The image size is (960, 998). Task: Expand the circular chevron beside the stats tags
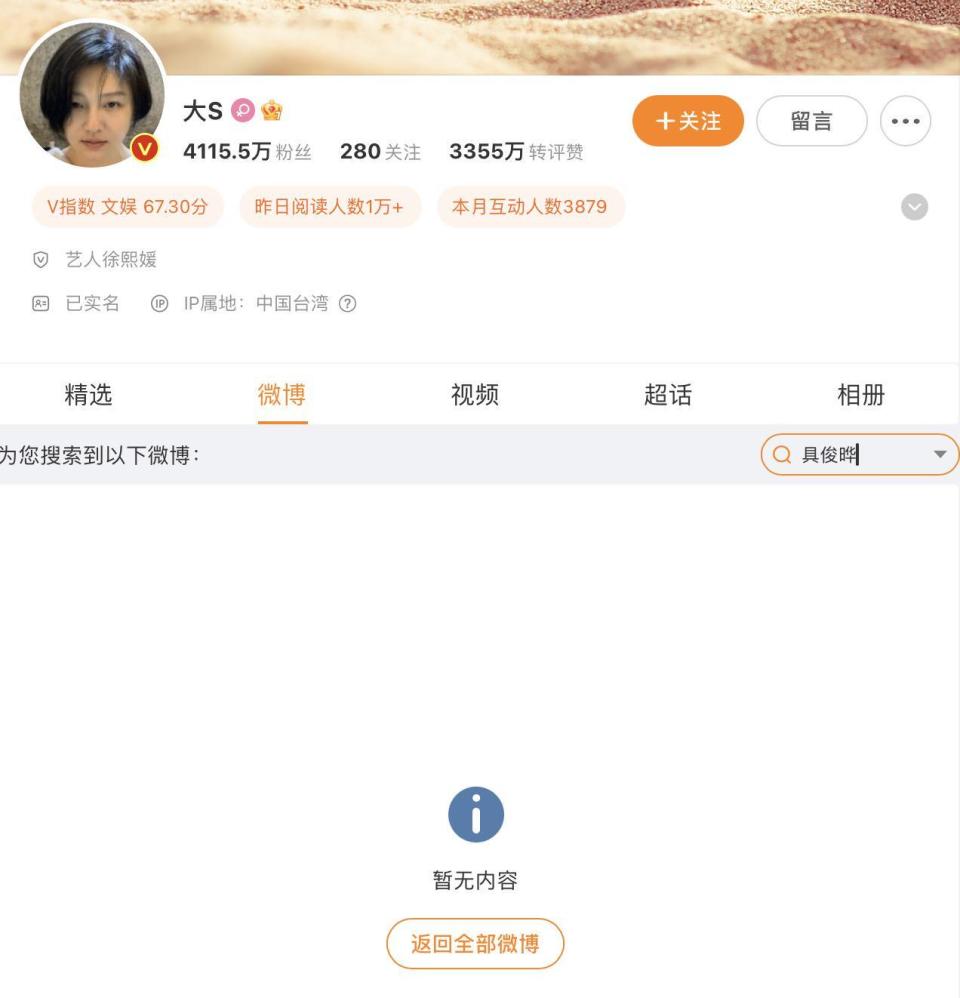click(x=912, y=208)
